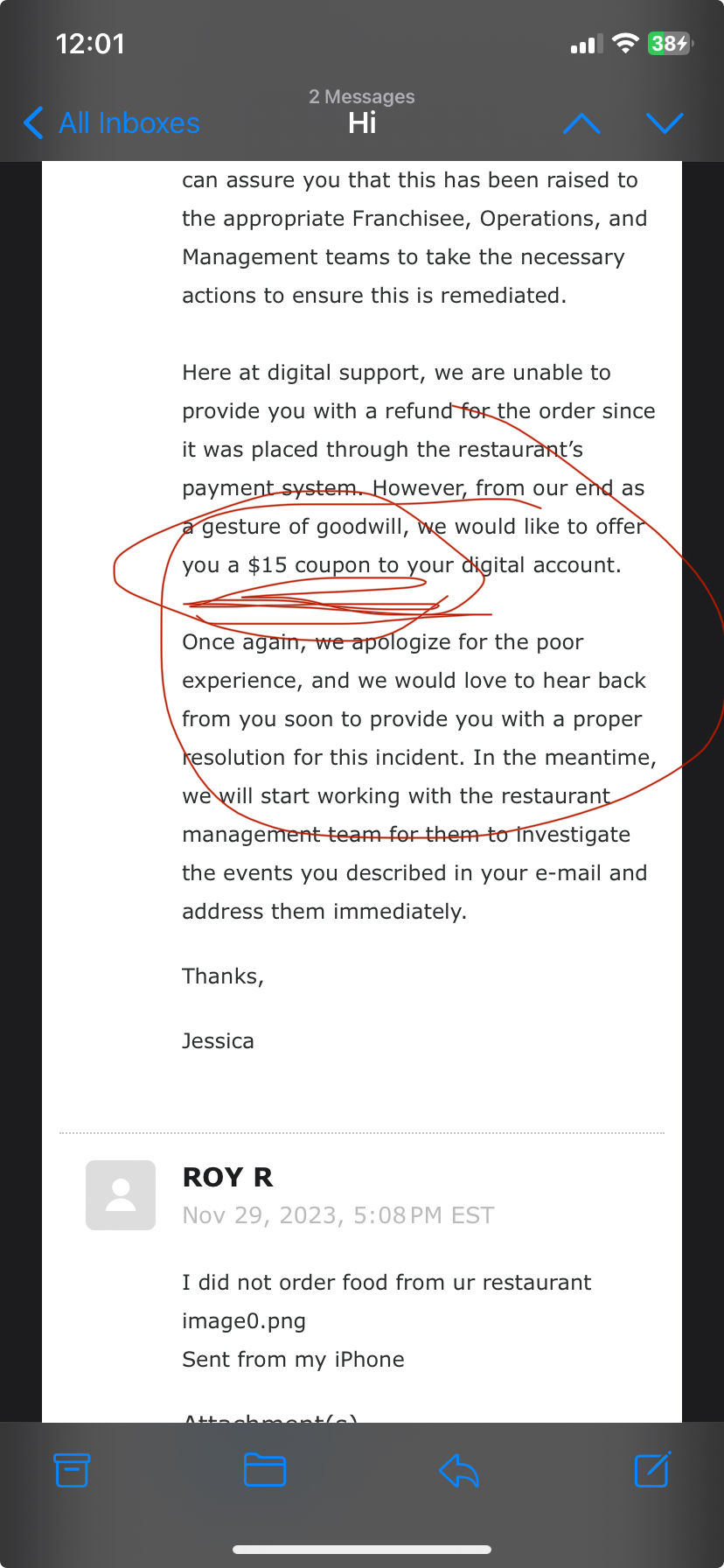
Task: Open the Compose new message icon
Action: (x=651, y=1470)
